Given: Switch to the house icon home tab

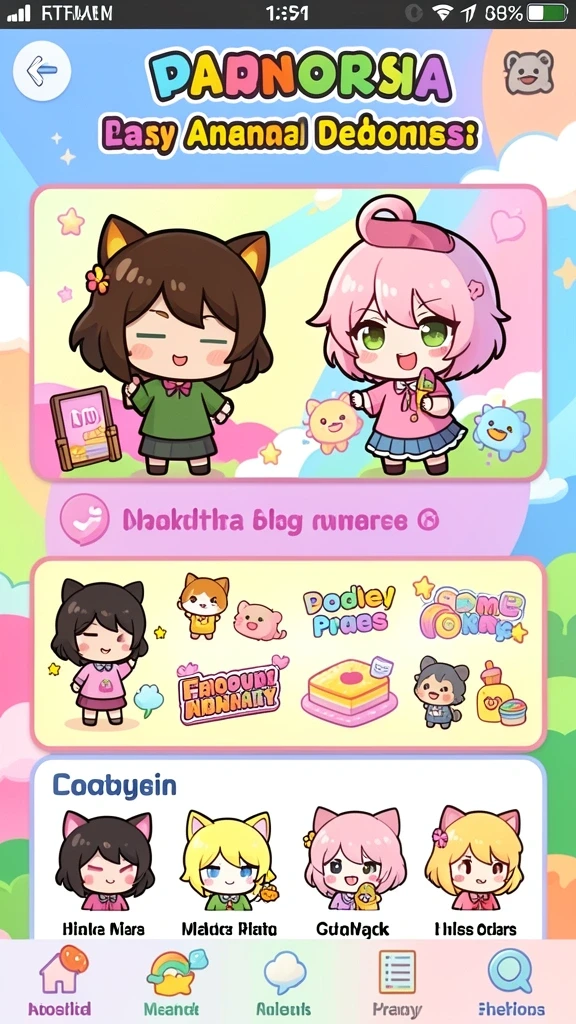Looking at the screenshot, I should (59, 982).
